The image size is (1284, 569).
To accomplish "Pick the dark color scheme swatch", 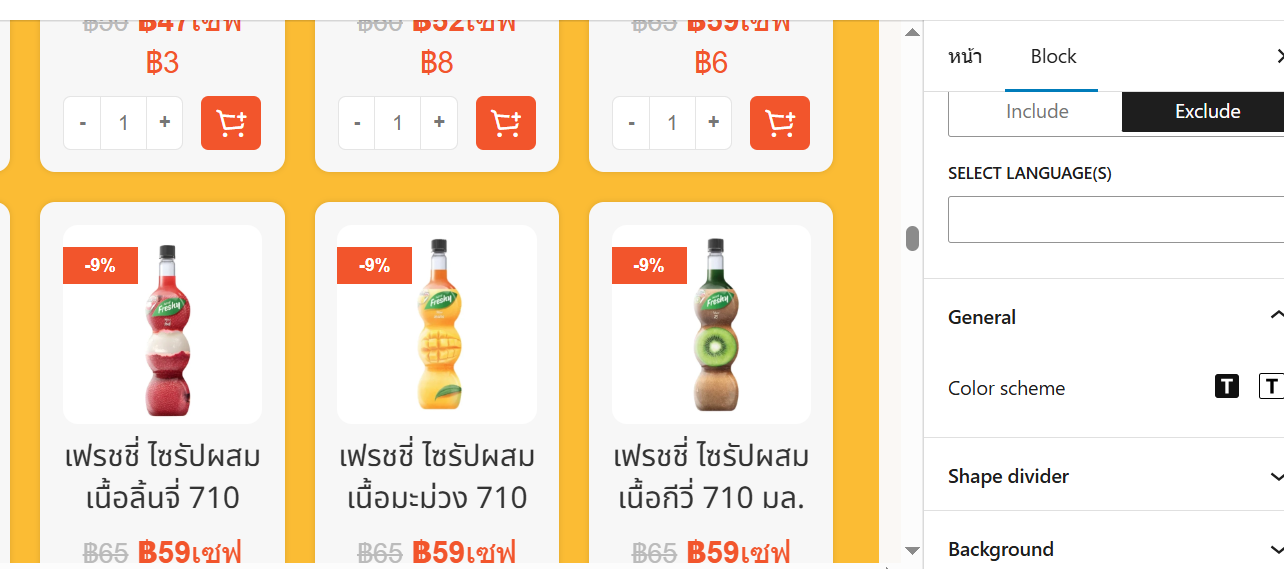I will click(x=1227, y=386).
